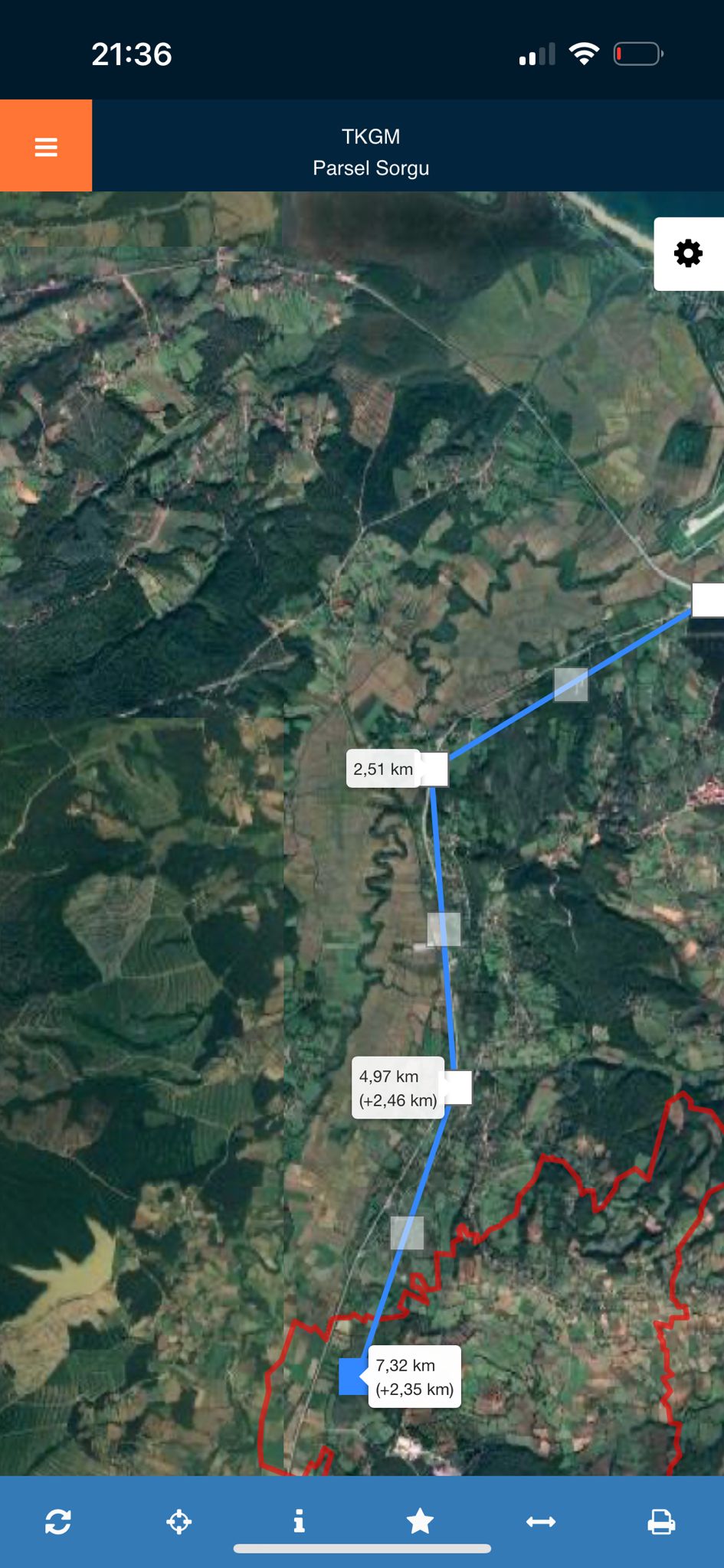The width and height of the screenshot is (724, 1568).
Task: Open map settings gear
Action: (x=688, y=253)
